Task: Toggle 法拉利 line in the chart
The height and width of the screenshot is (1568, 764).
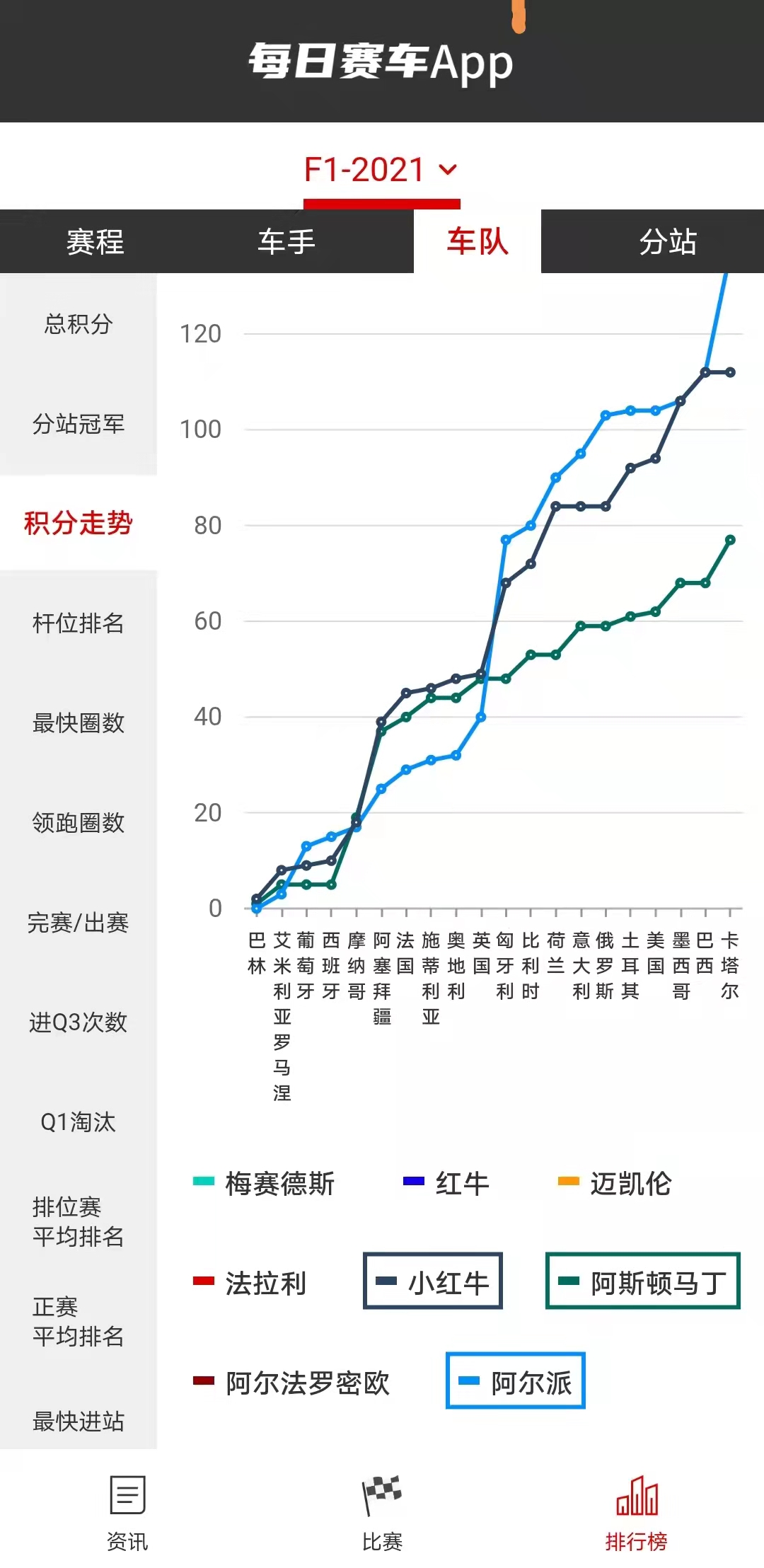Action: coord(250,1283)
